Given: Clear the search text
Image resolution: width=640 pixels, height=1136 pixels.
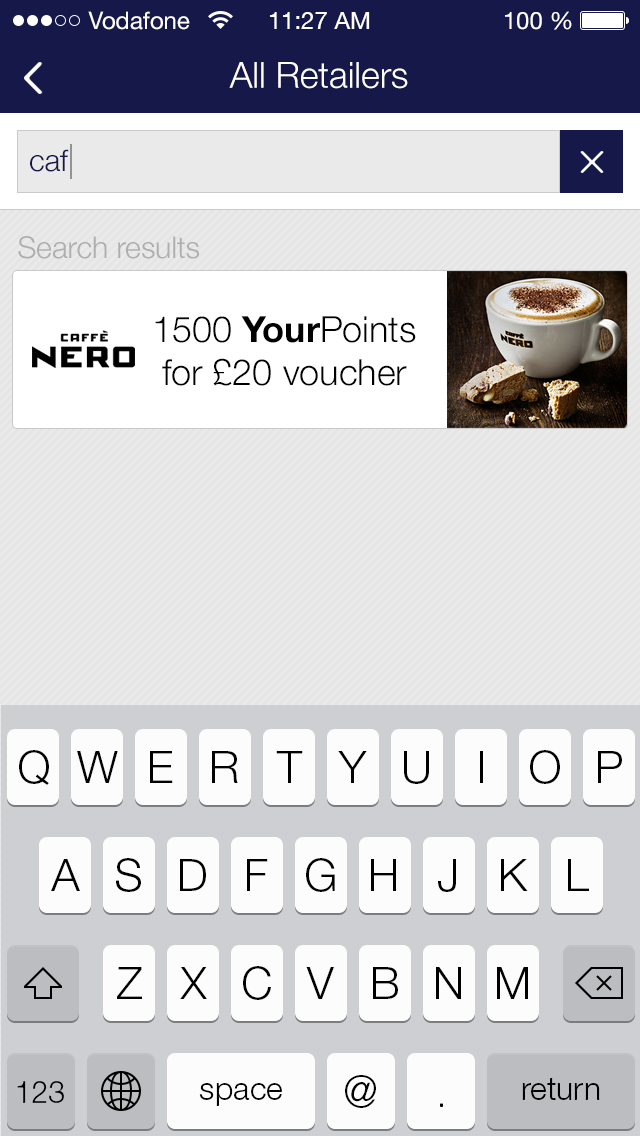Looking at the screenshot, I should pyautogui.click(x=591, y=161).
